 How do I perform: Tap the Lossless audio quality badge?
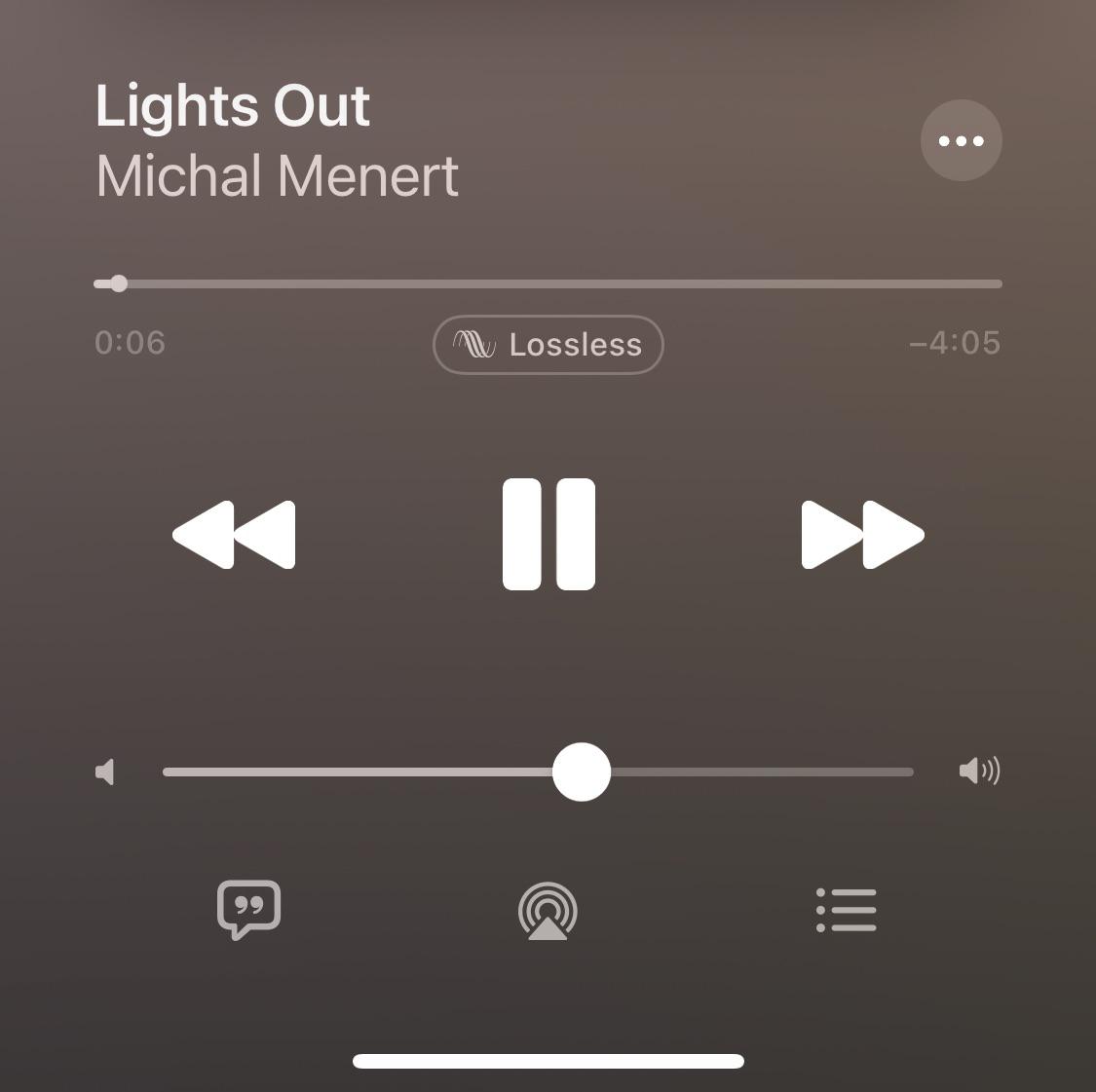pos(548,345)
